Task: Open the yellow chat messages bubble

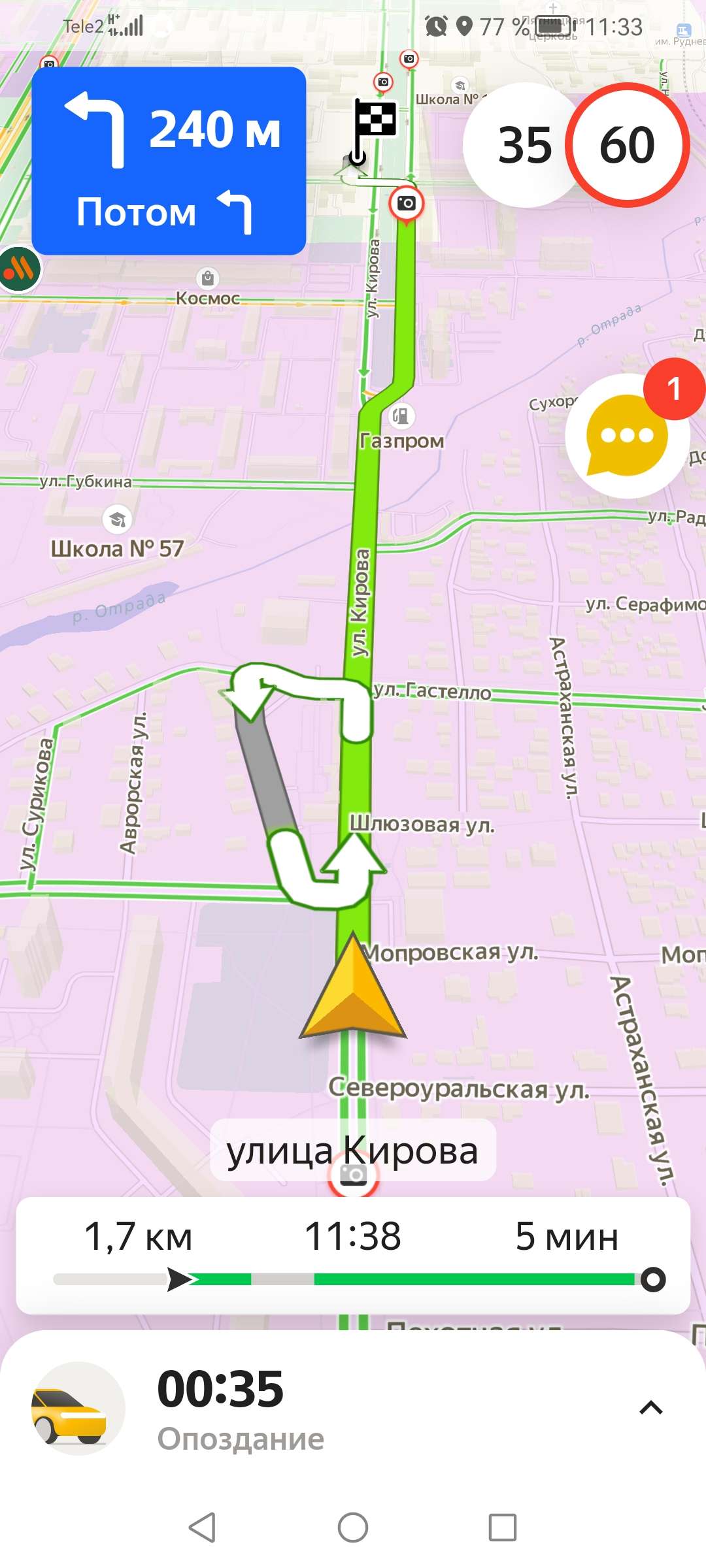Action: click(x=627, y=435)
